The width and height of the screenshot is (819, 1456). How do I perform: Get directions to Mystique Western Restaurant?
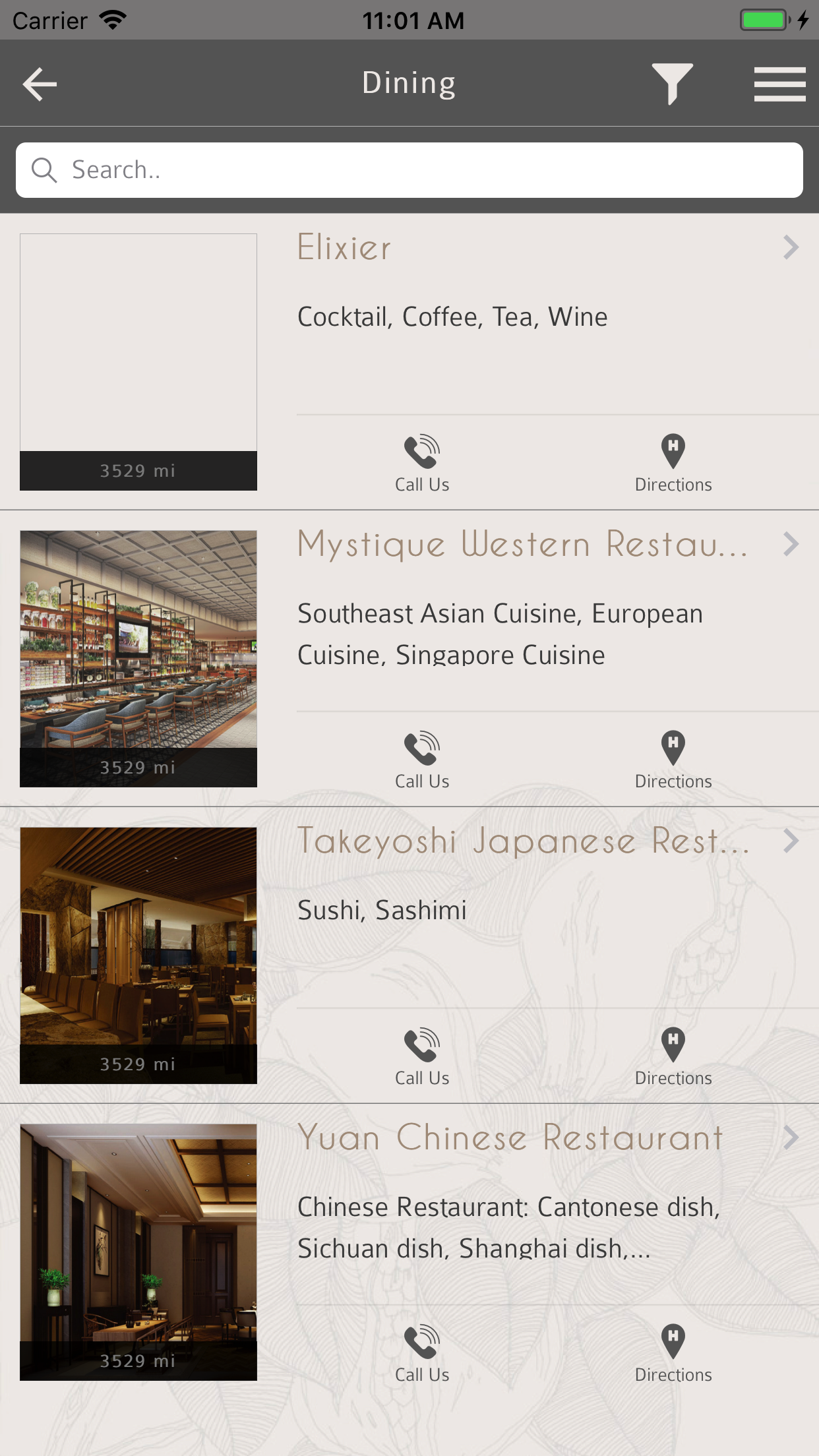[x=673, y=760]
